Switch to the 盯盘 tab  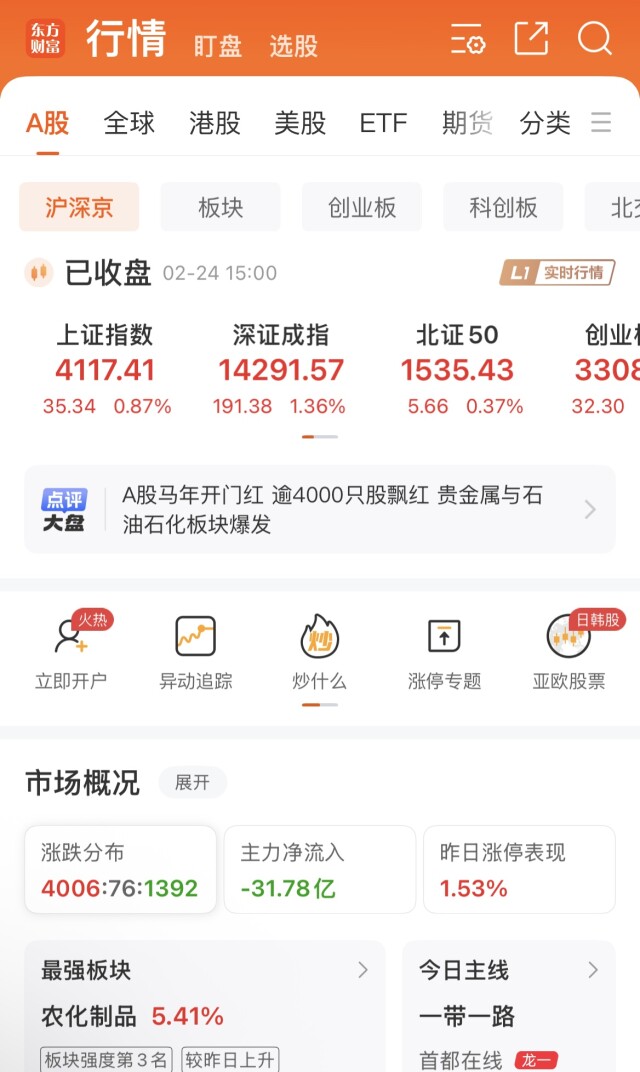pos(218,46)
